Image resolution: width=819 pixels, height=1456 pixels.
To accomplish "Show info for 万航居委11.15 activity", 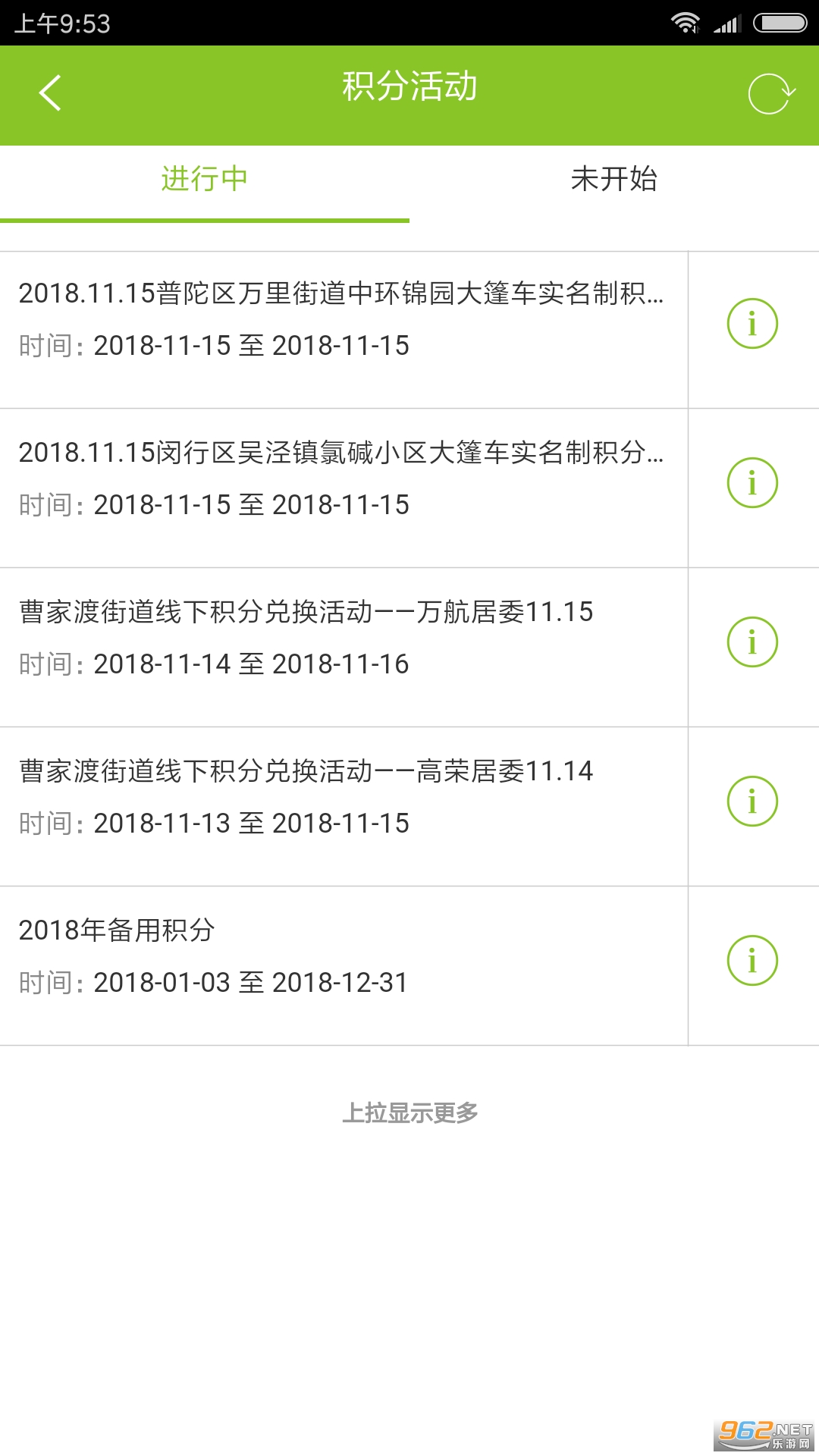I will point(752,642).
